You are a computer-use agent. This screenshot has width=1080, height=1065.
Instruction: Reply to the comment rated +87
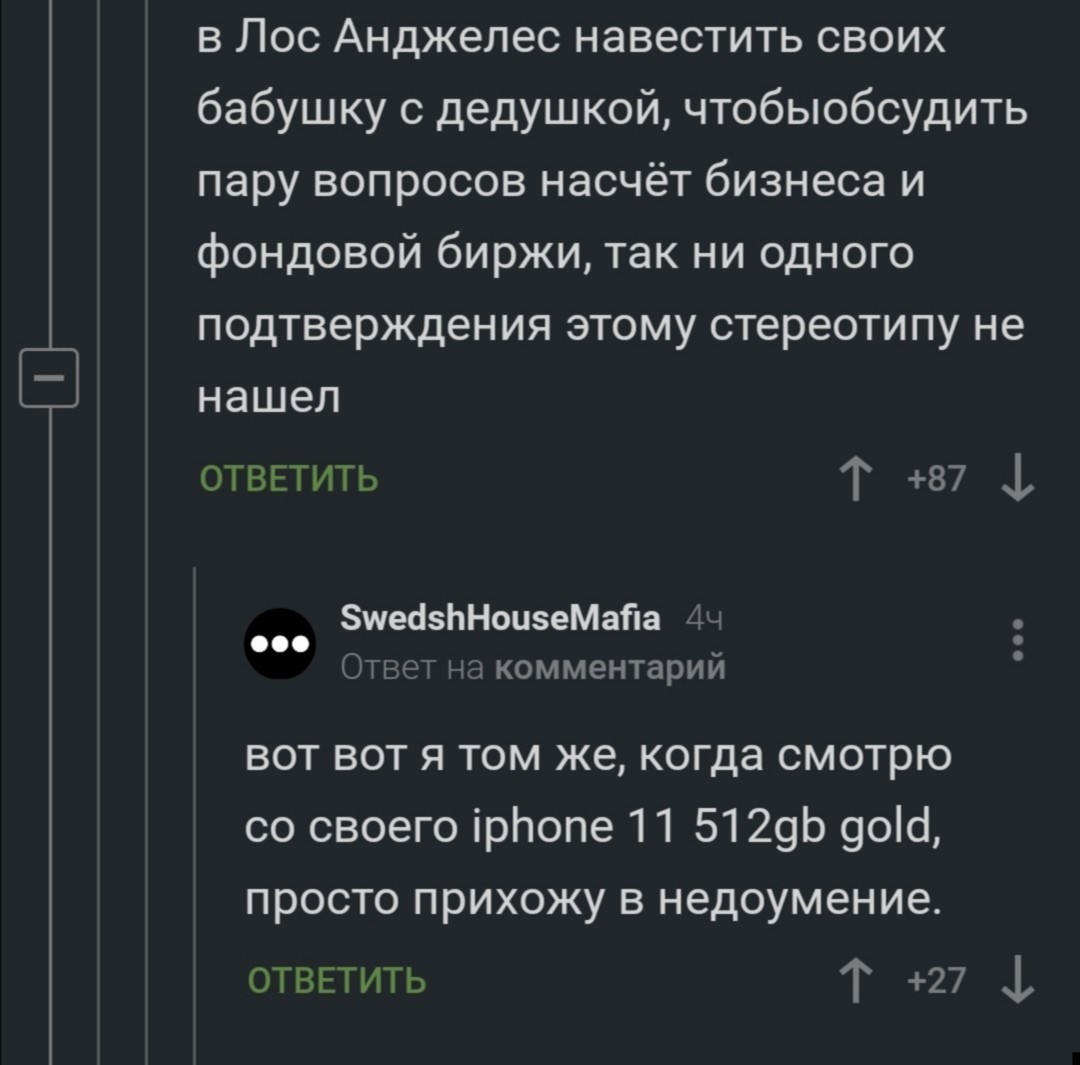pyautogui.click(x=290, y=480)
